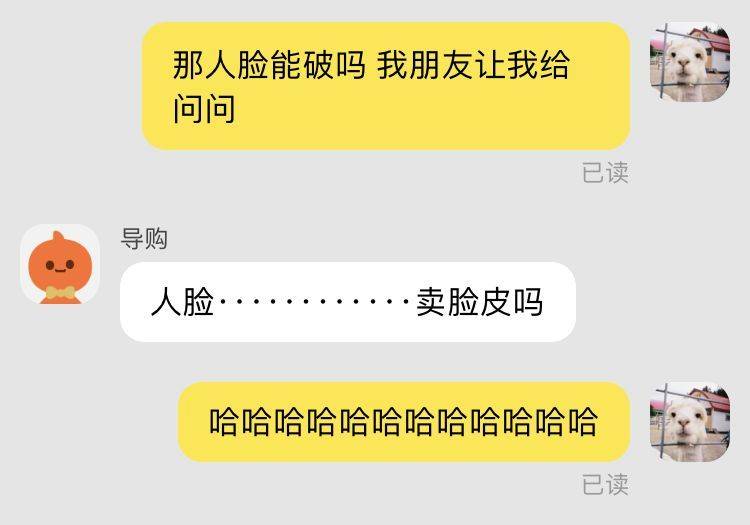Screen dimensions: 750x525
Task: Open the 导购 pumpkin avatar profile
Action: (60, 265)
